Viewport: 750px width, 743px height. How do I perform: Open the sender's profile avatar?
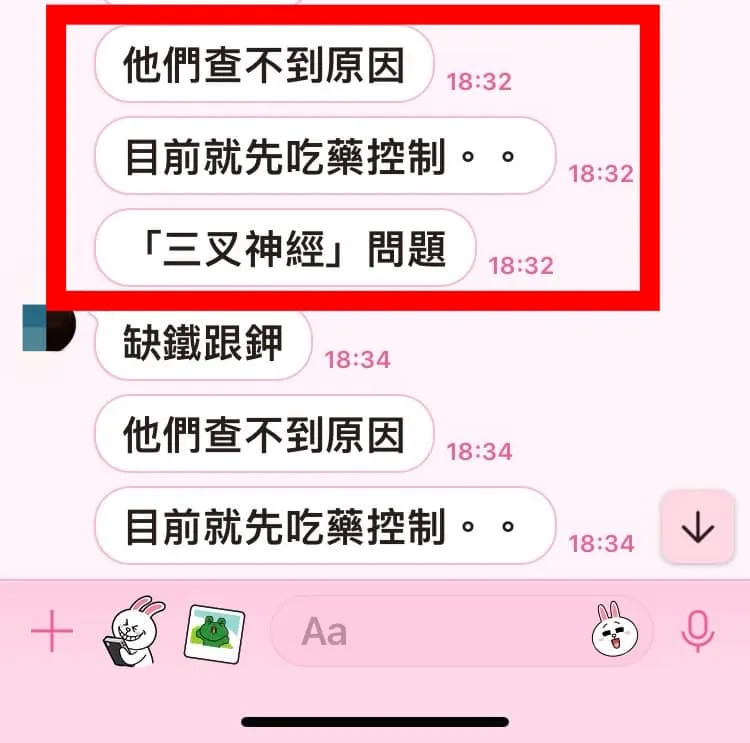pos(49,327)
